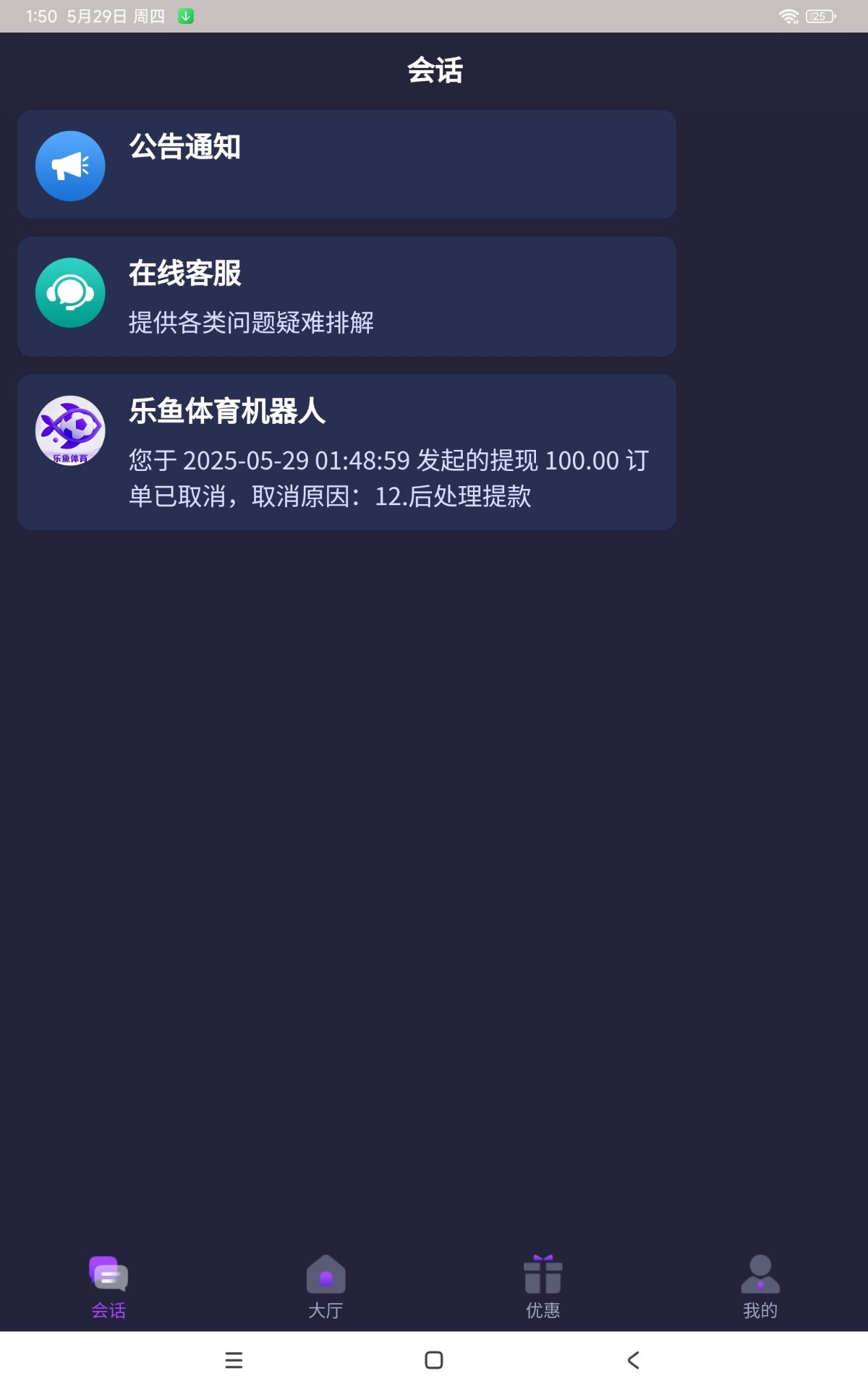Go to the 我的 profile tab
The height and width of the screenshot is (1389, 868).
click(x=759, y=1287)
